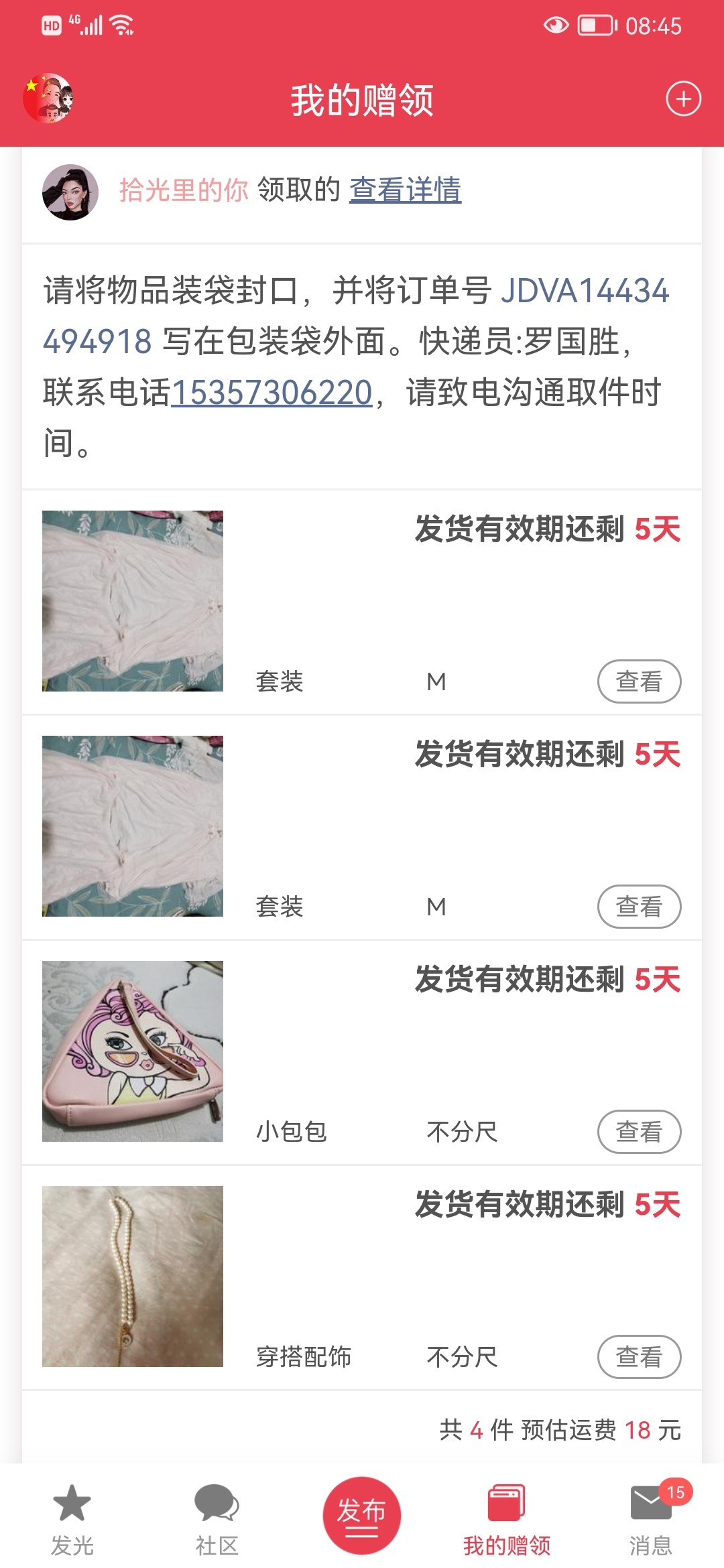Open profile avatar in the top bar
The width and height of the screenshot is (724, 1568).
point(48,98)
